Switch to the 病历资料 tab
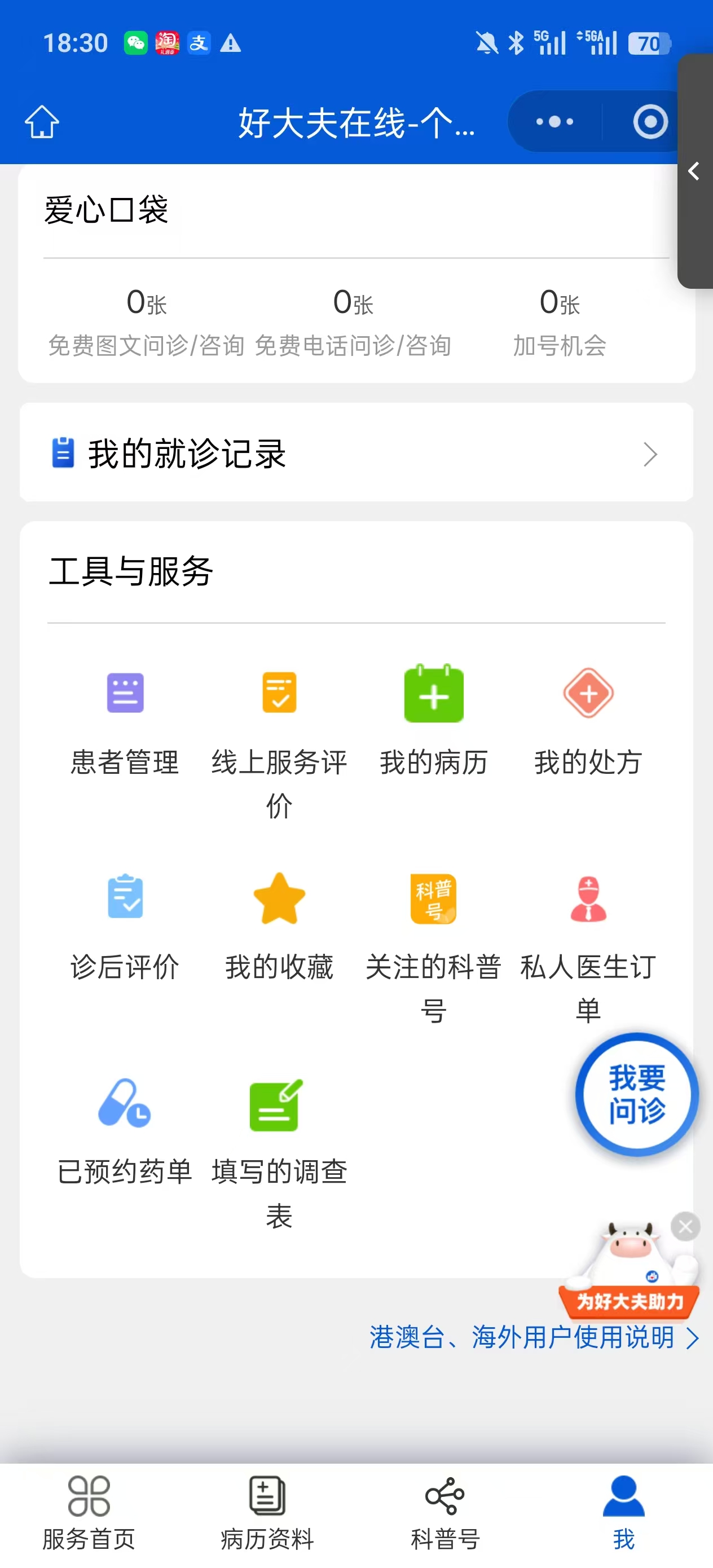Viewport: 713px width, 1568px height. pos(267,1514)
